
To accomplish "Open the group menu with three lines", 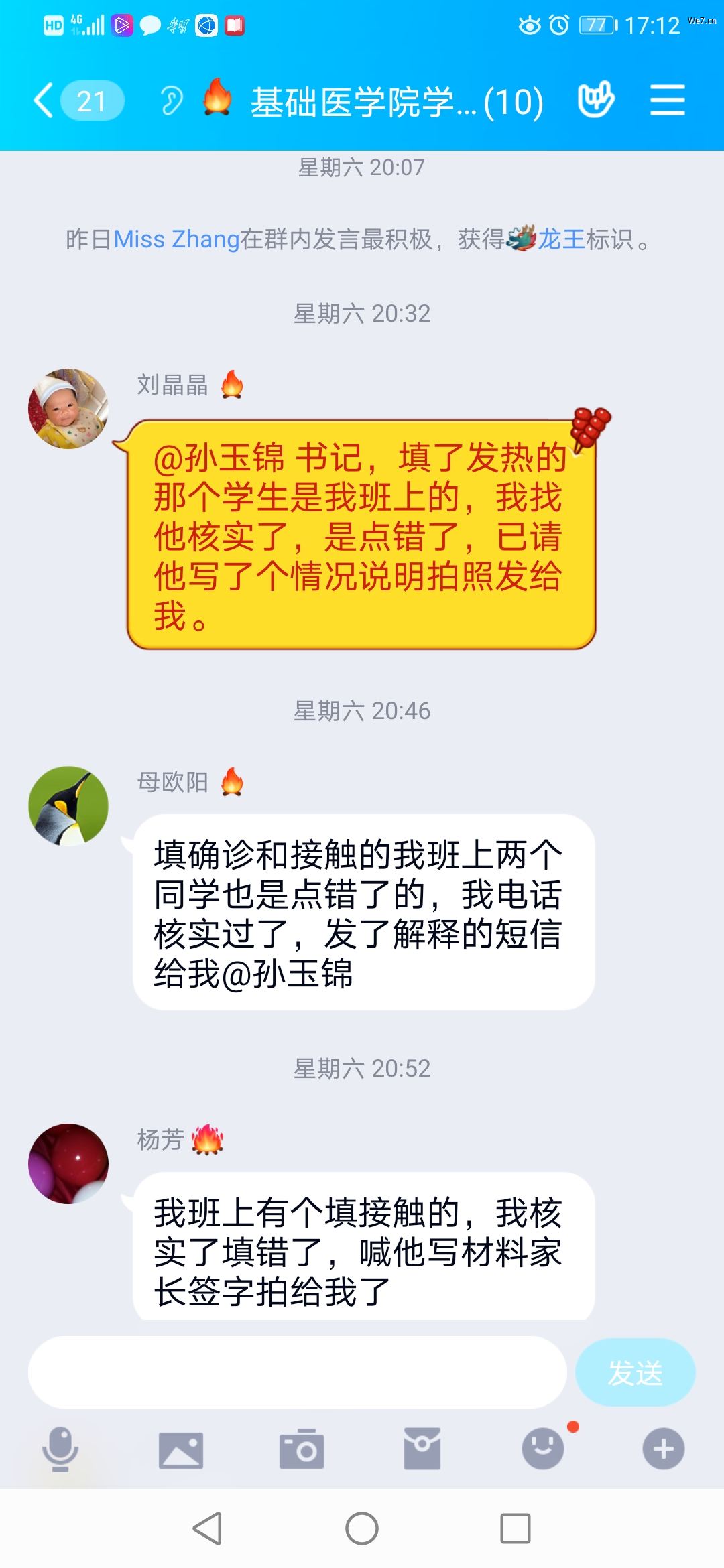I will coord(667,101).
